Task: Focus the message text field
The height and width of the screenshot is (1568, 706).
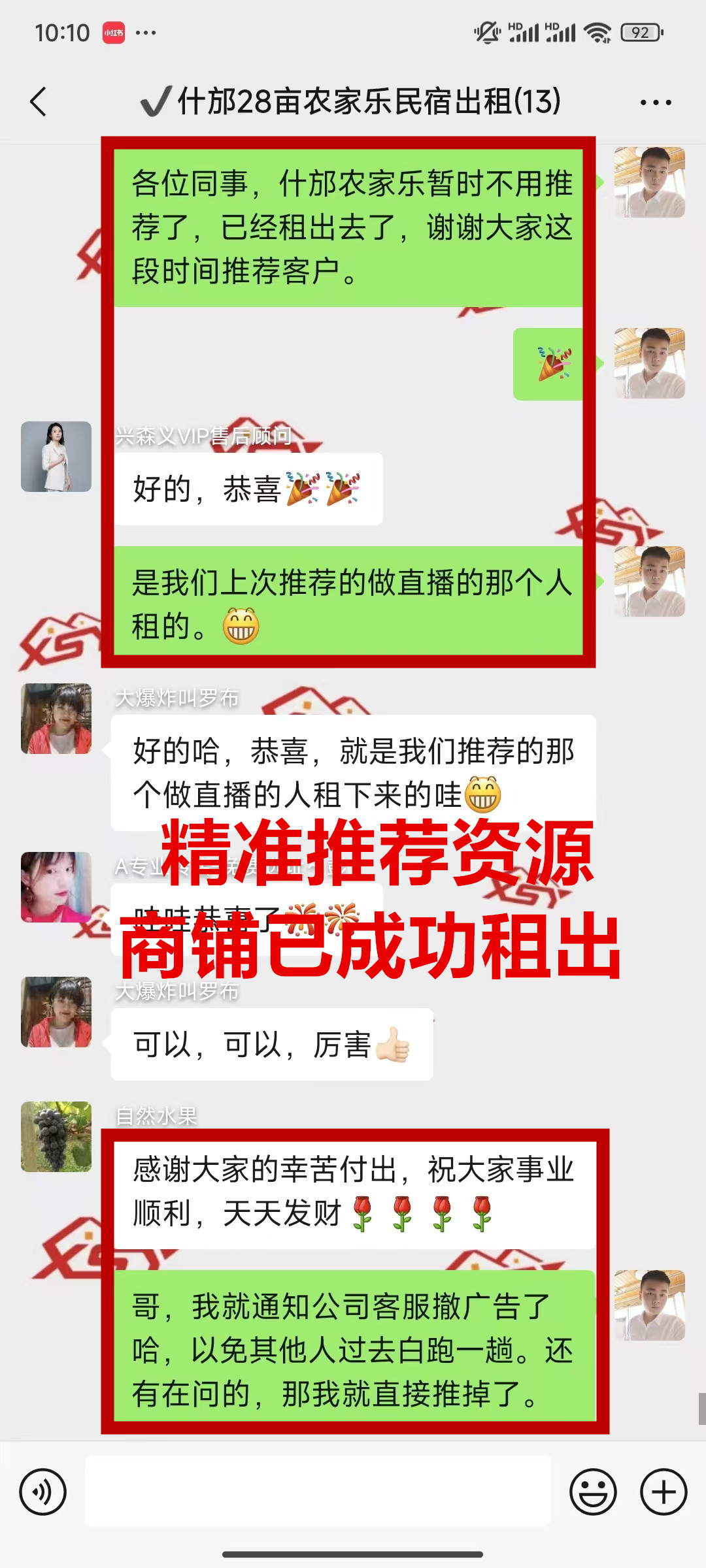Action: (318, 1492)
